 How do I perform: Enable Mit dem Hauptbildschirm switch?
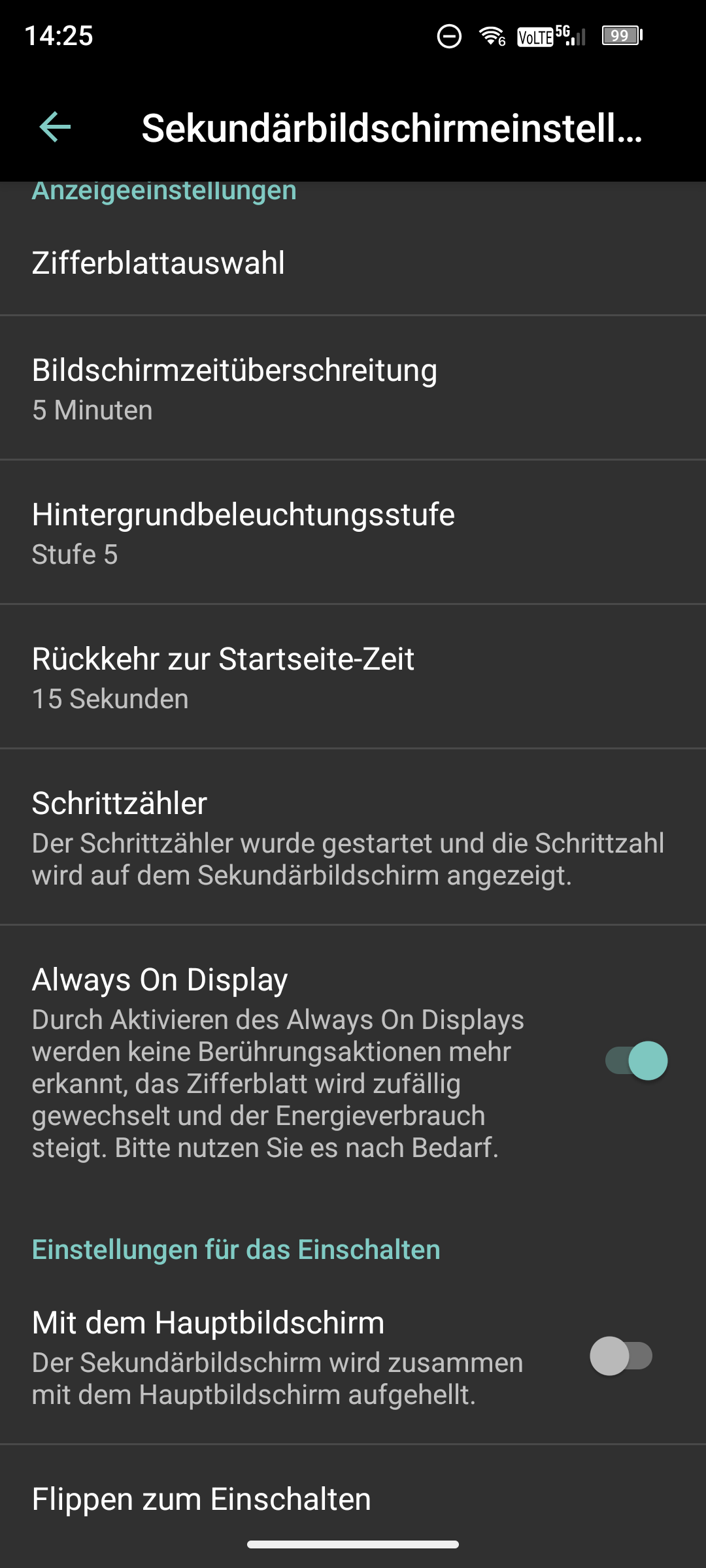(621, 1356)
